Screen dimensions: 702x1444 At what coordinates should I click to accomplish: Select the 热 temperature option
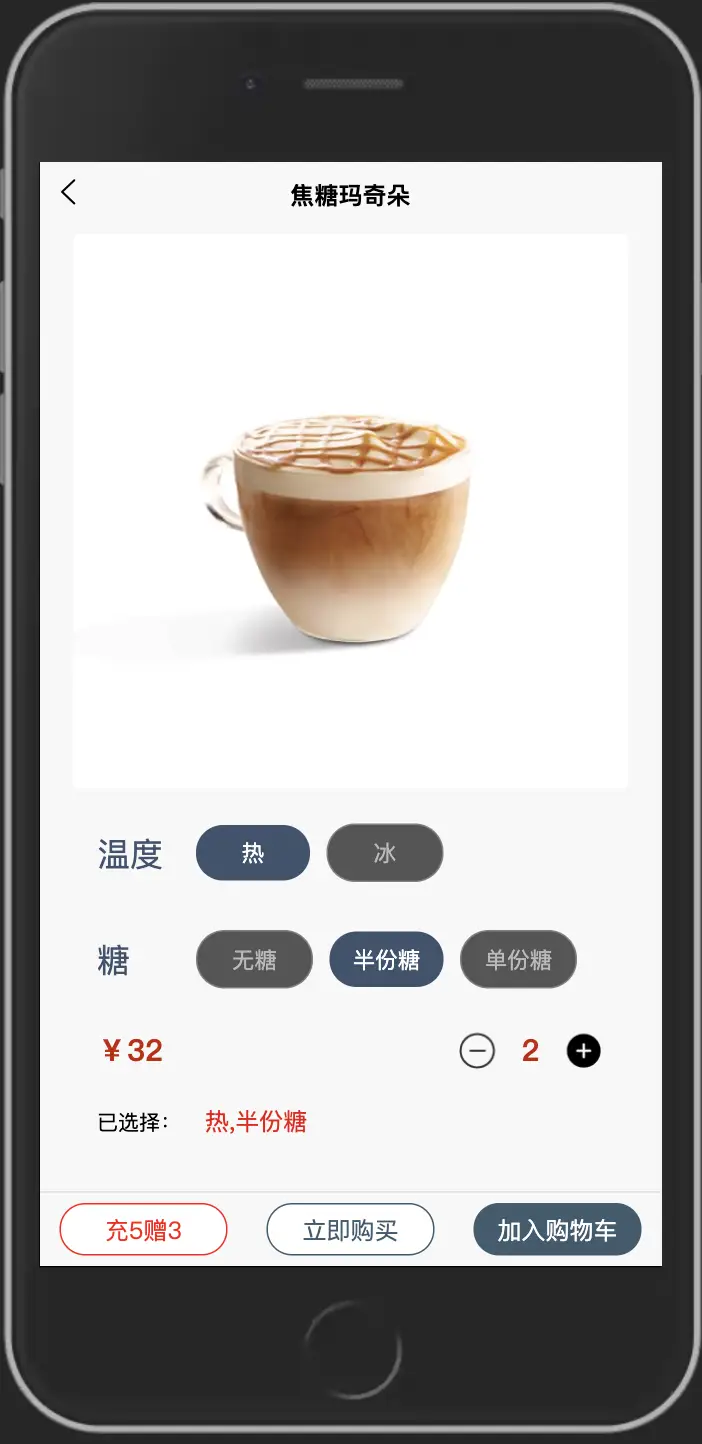click(253, 853)
